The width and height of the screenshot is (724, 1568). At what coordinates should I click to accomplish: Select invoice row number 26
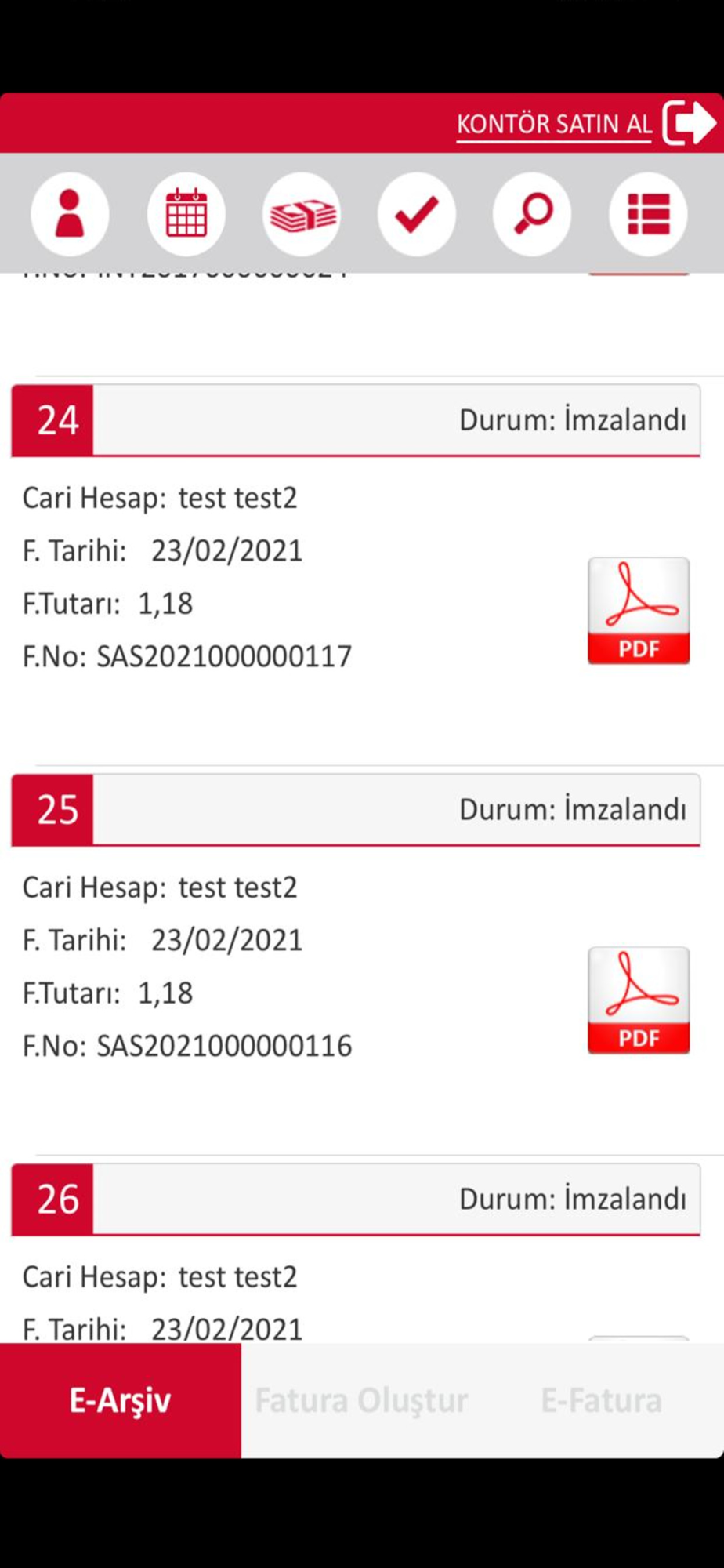tap(356, 1200)
